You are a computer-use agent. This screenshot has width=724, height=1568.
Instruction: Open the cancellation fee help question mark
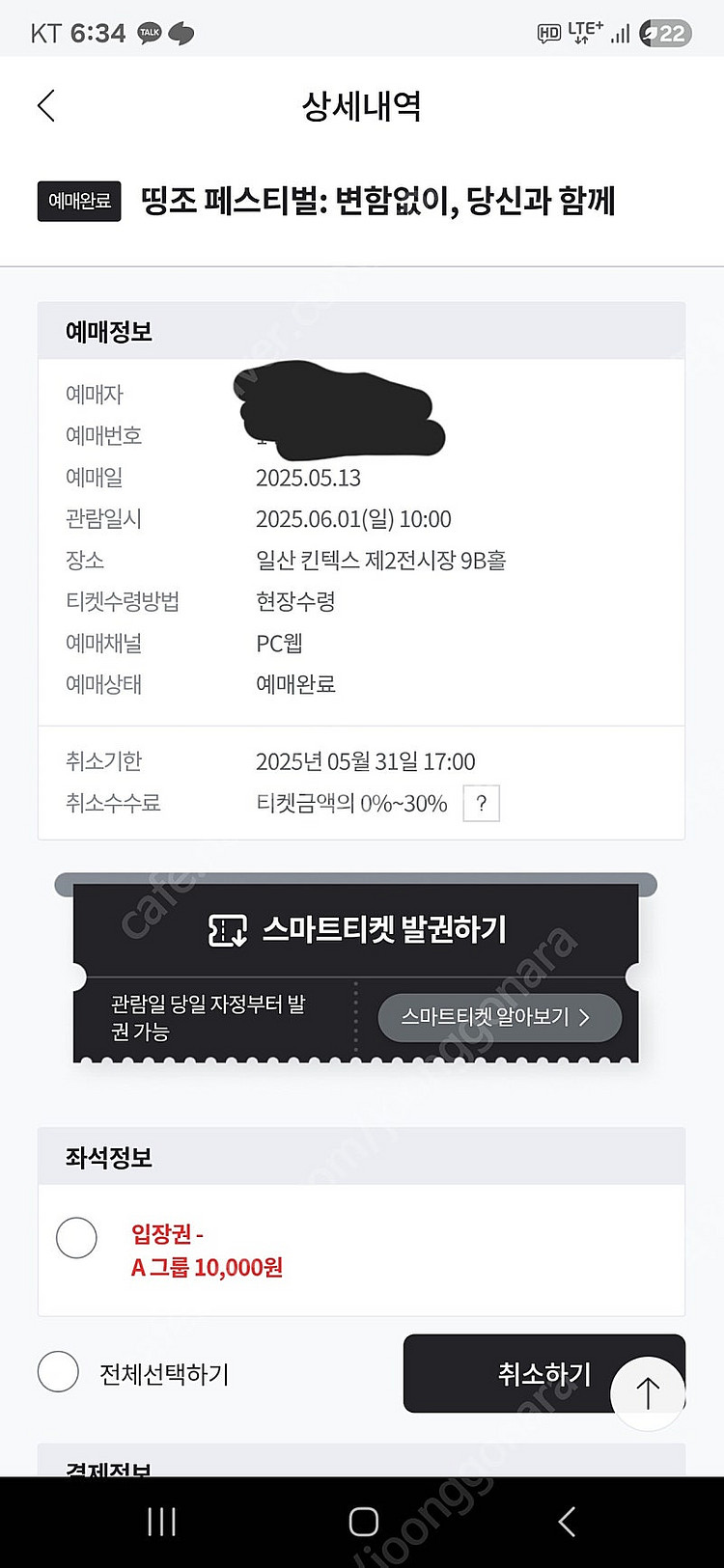[481, 803]
